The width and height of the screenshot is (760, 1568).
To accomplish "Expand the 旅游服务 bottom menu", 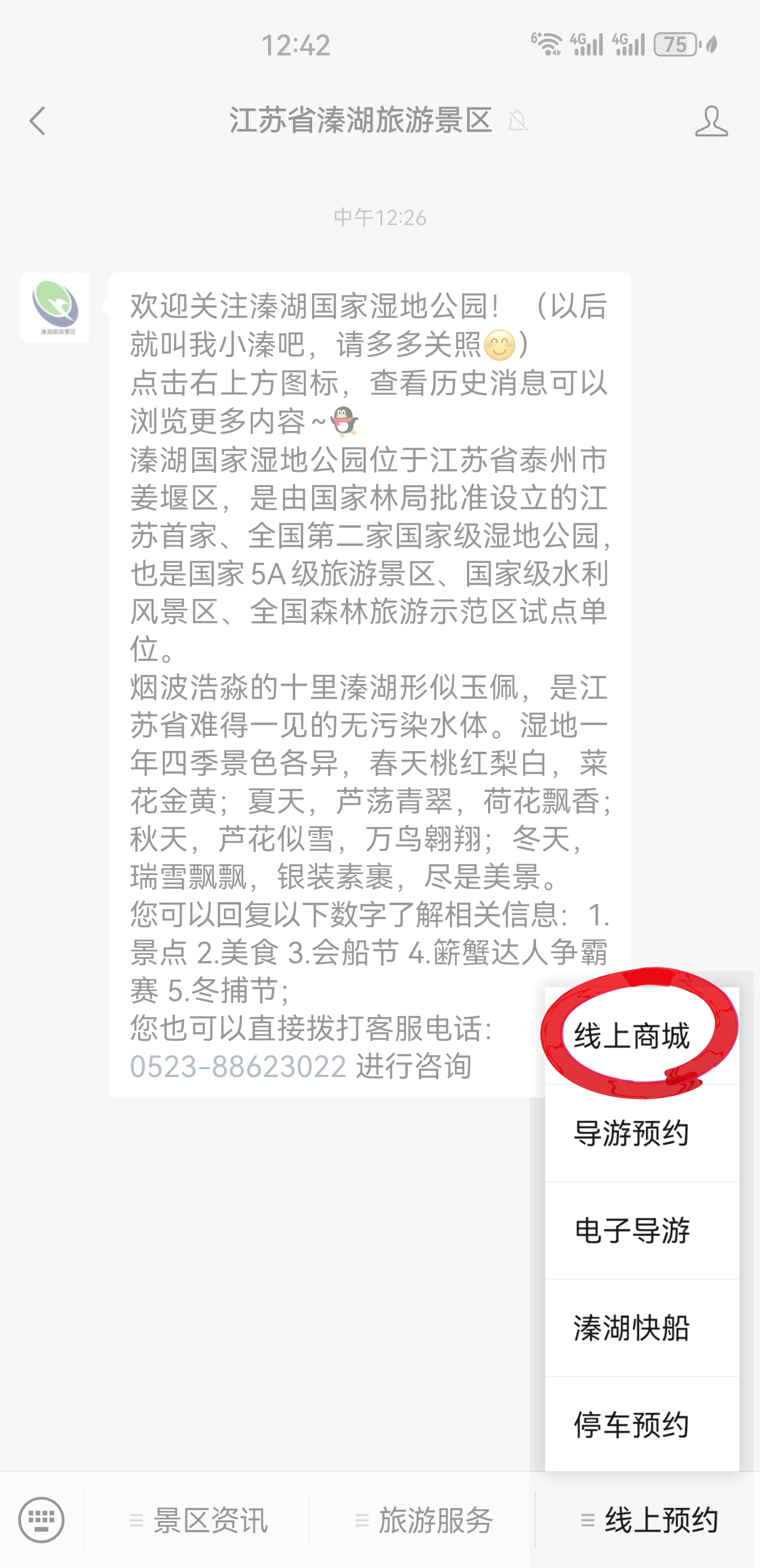I will click(424, 1520).
